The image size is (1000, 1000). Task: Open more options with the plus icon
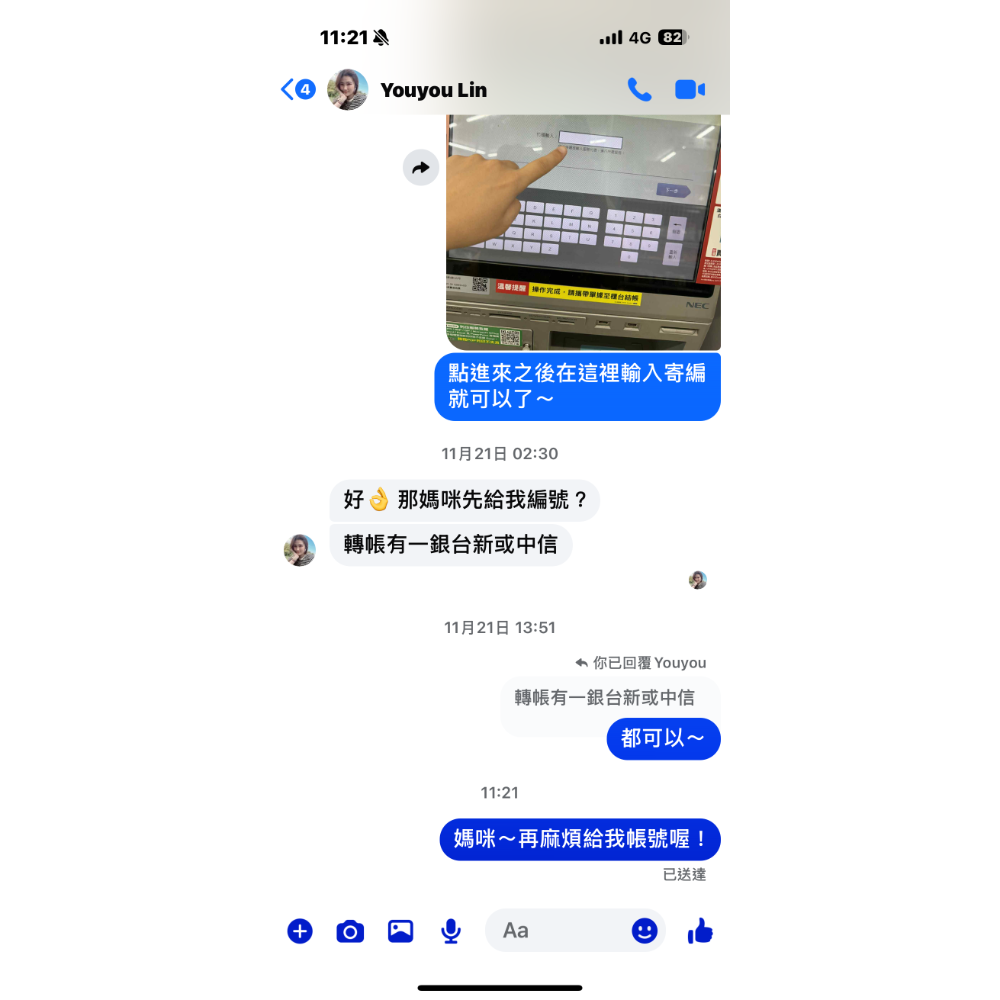[x=300, y=931]
